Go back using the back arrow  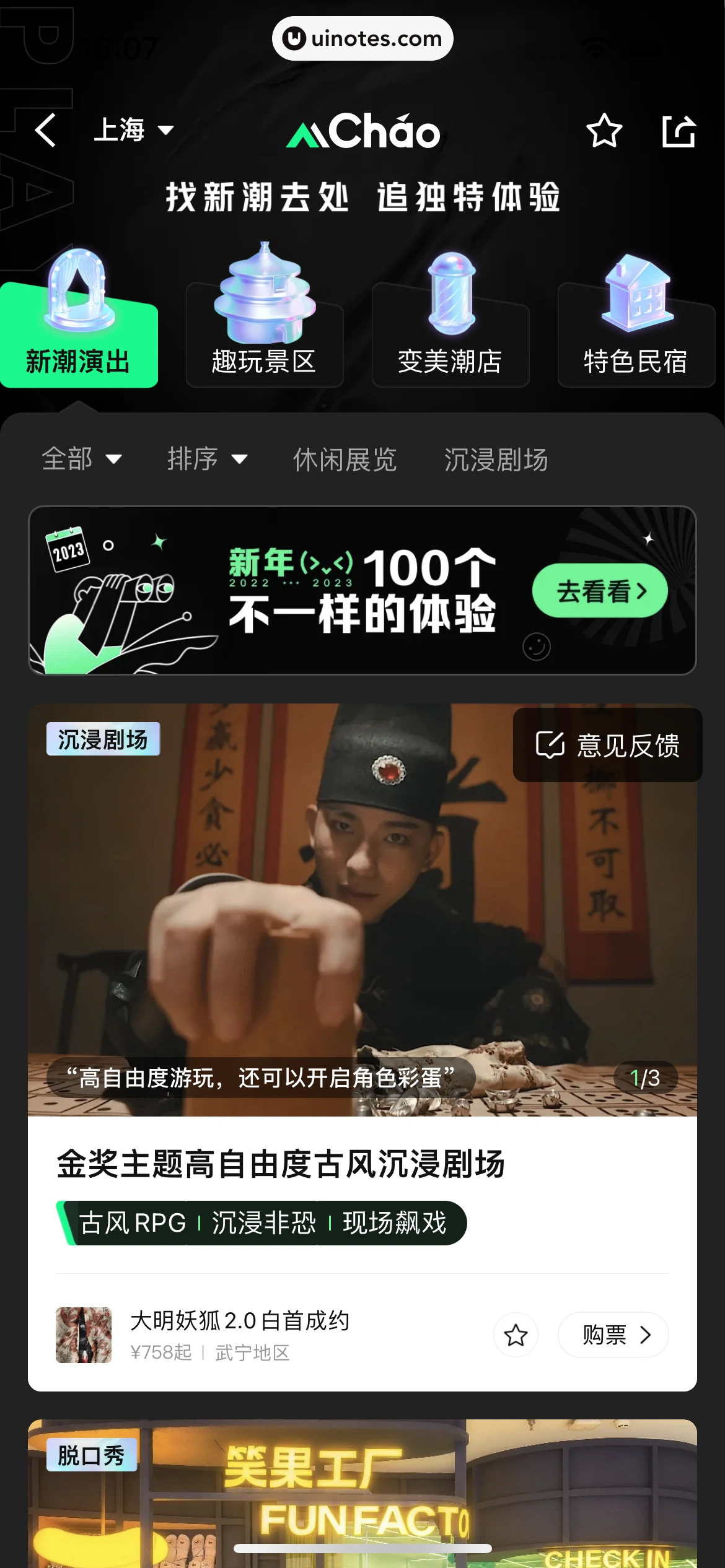46,130
